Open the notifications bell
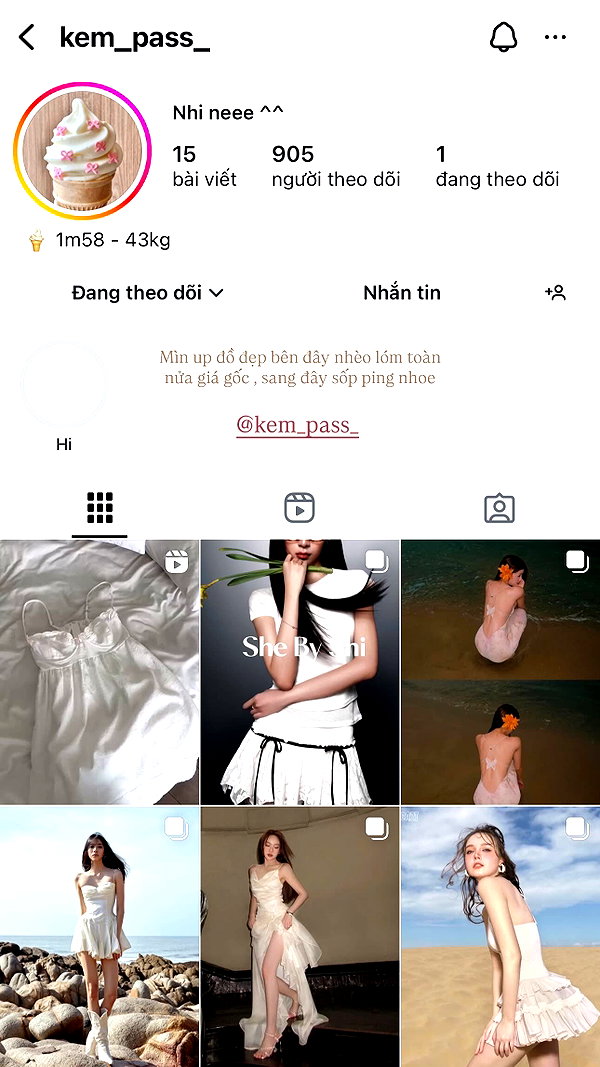 pyautogui.click(x=503, y=37)
